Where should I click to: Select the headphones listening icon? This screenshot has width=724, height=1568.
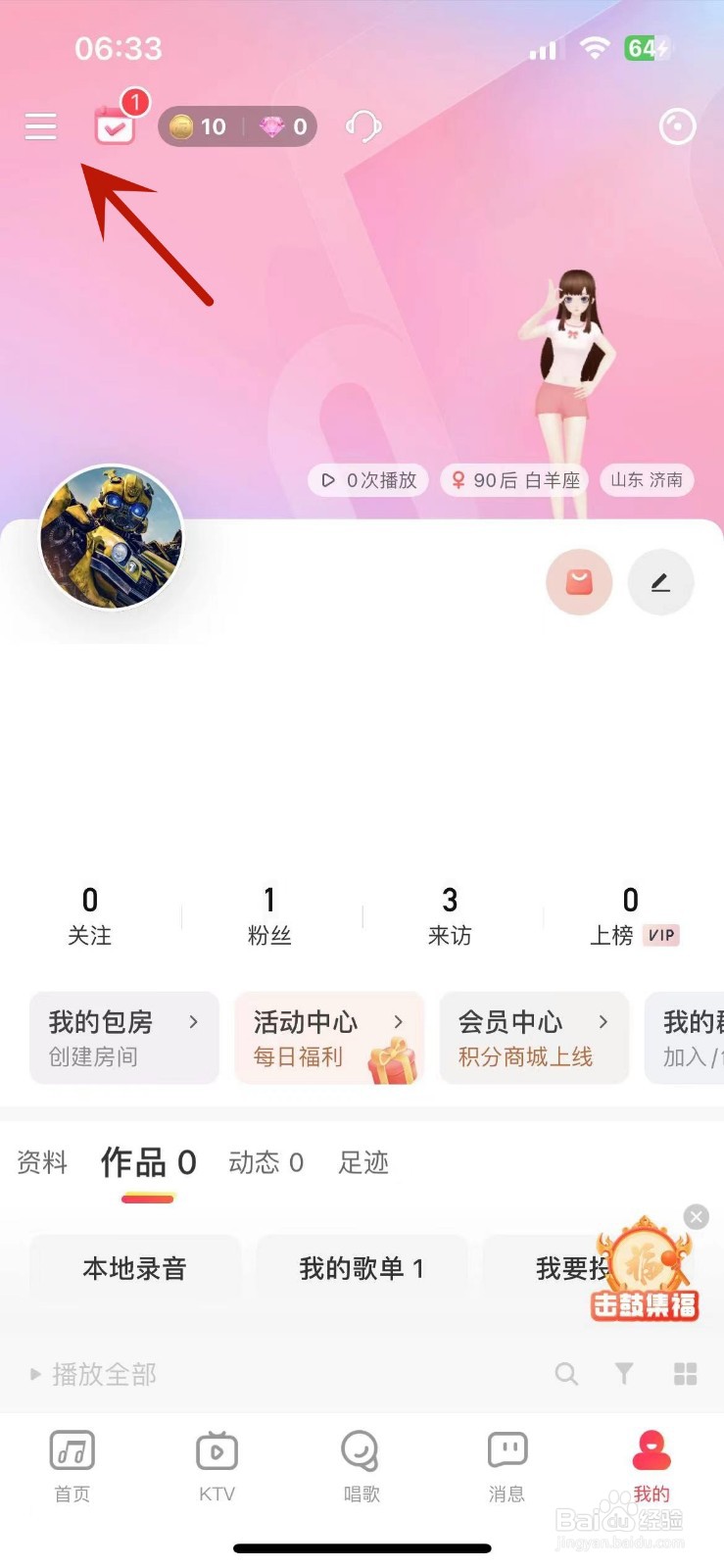(362, 125)
